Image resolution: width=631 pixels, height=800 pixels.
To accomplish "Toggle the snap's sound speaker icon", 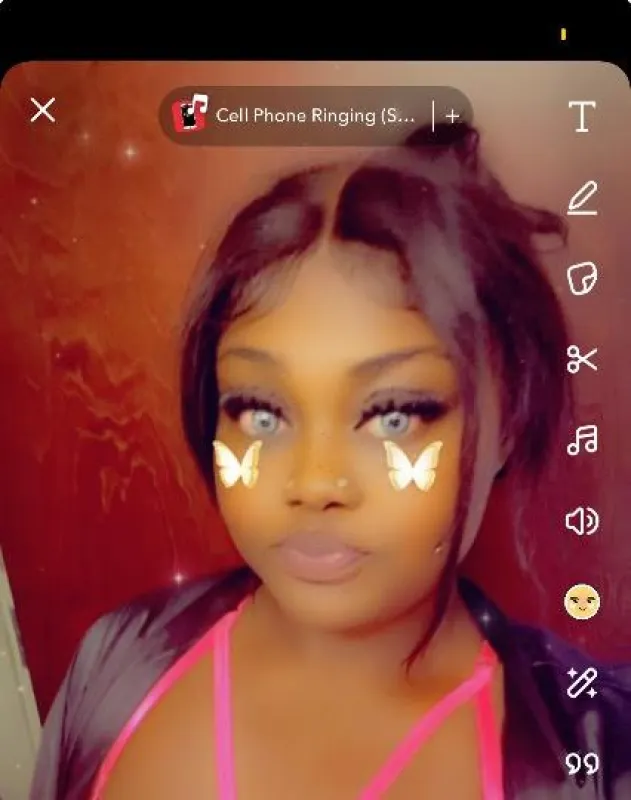I will (x=582, y=520).
